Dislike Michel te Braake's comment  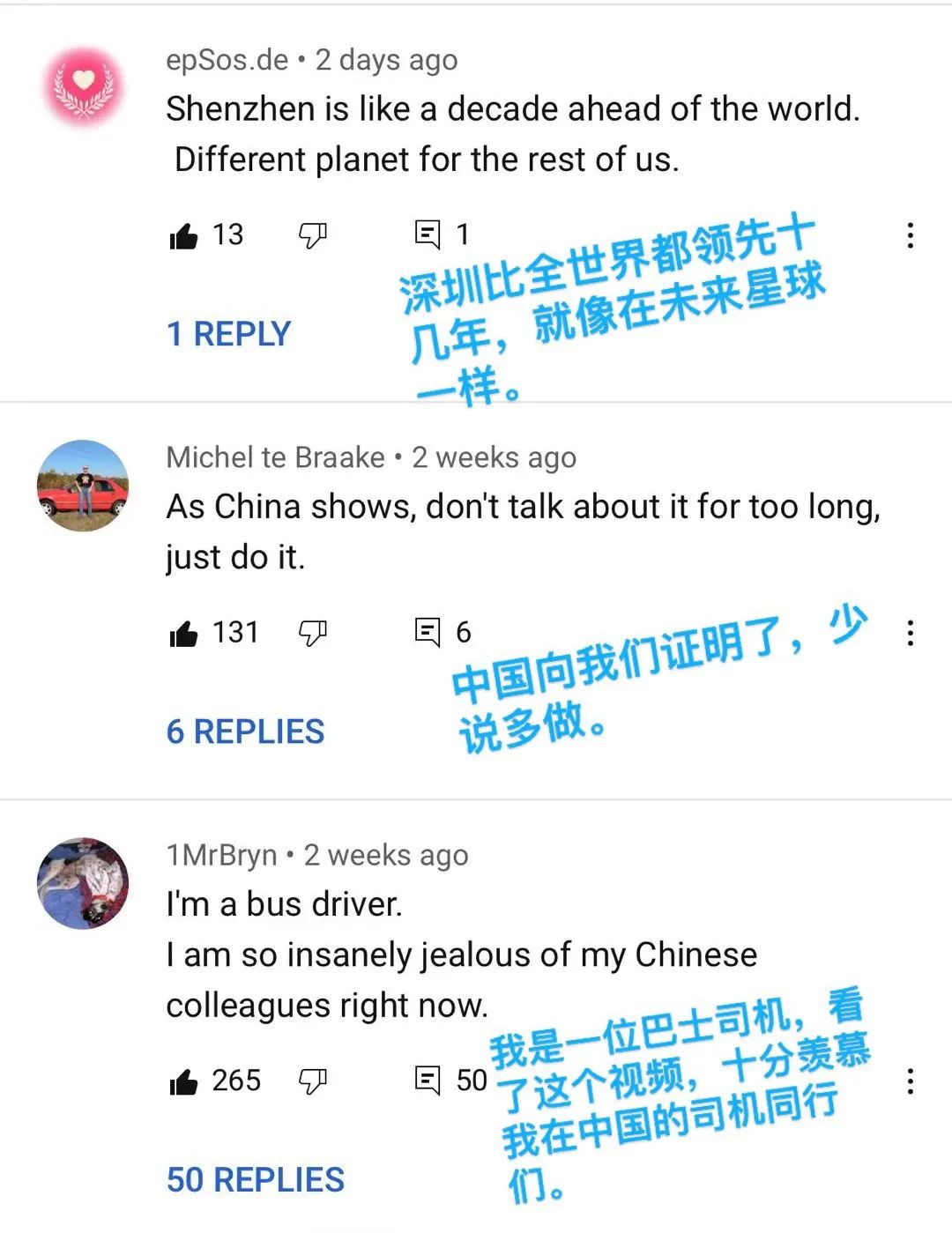(312, 633)
